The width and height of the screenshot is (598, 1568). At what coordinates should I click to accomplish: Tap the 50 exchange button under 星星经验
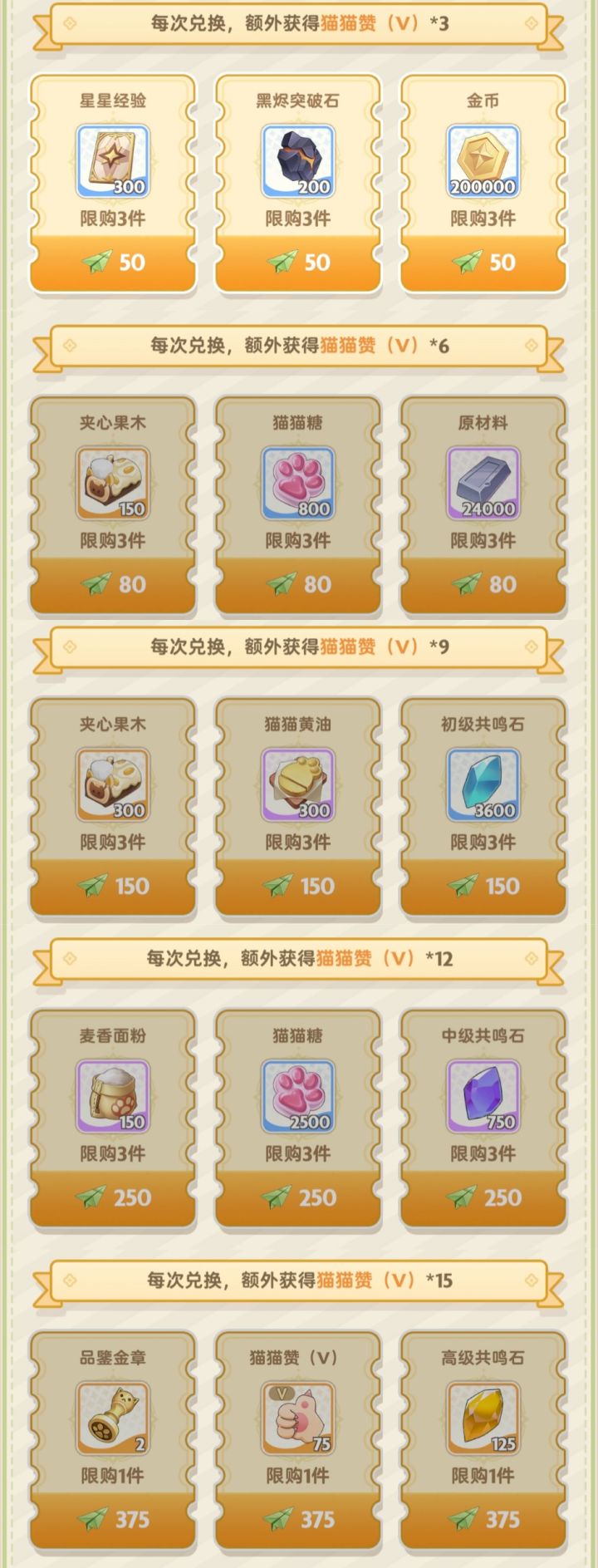tap(112, 263)
